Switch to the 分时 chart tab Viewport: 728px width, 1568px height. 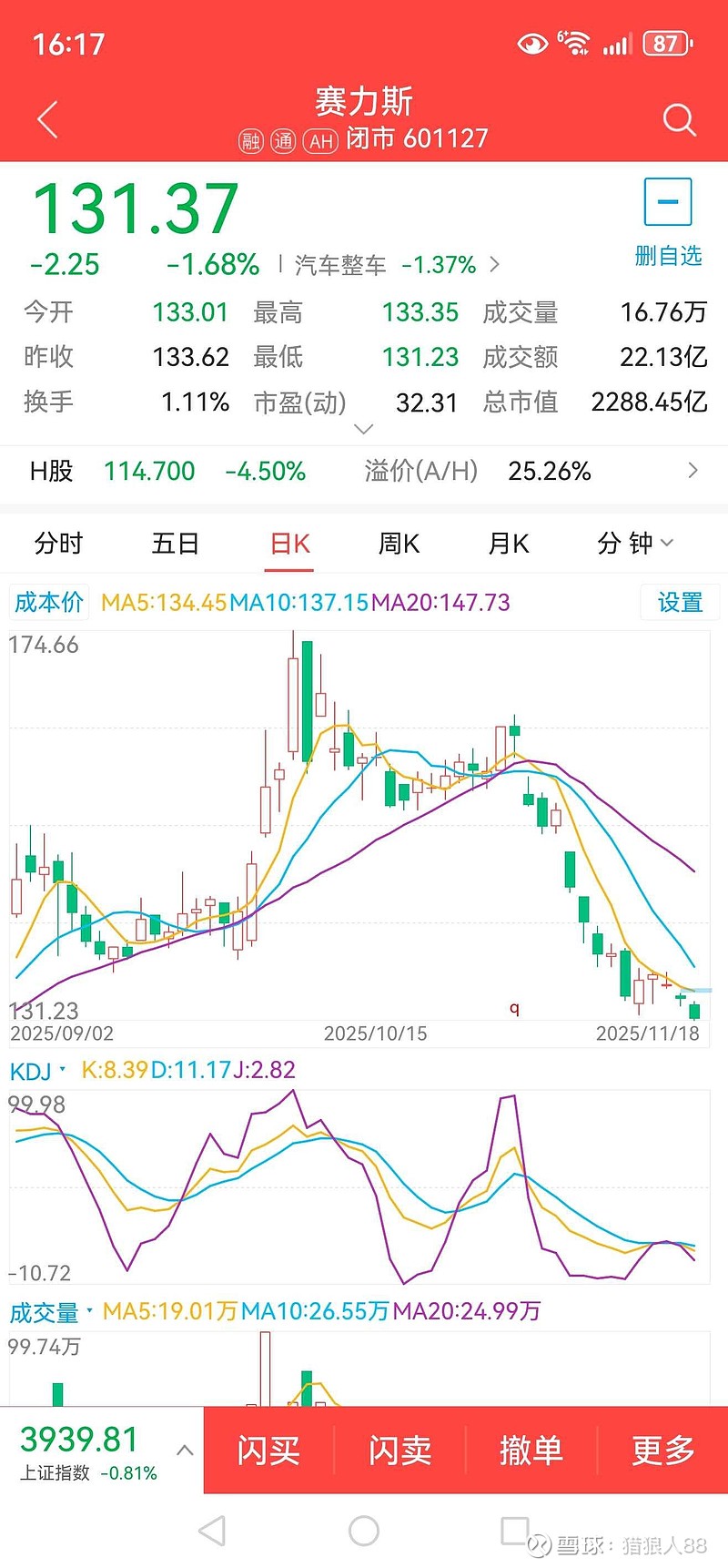click(57, 543)
